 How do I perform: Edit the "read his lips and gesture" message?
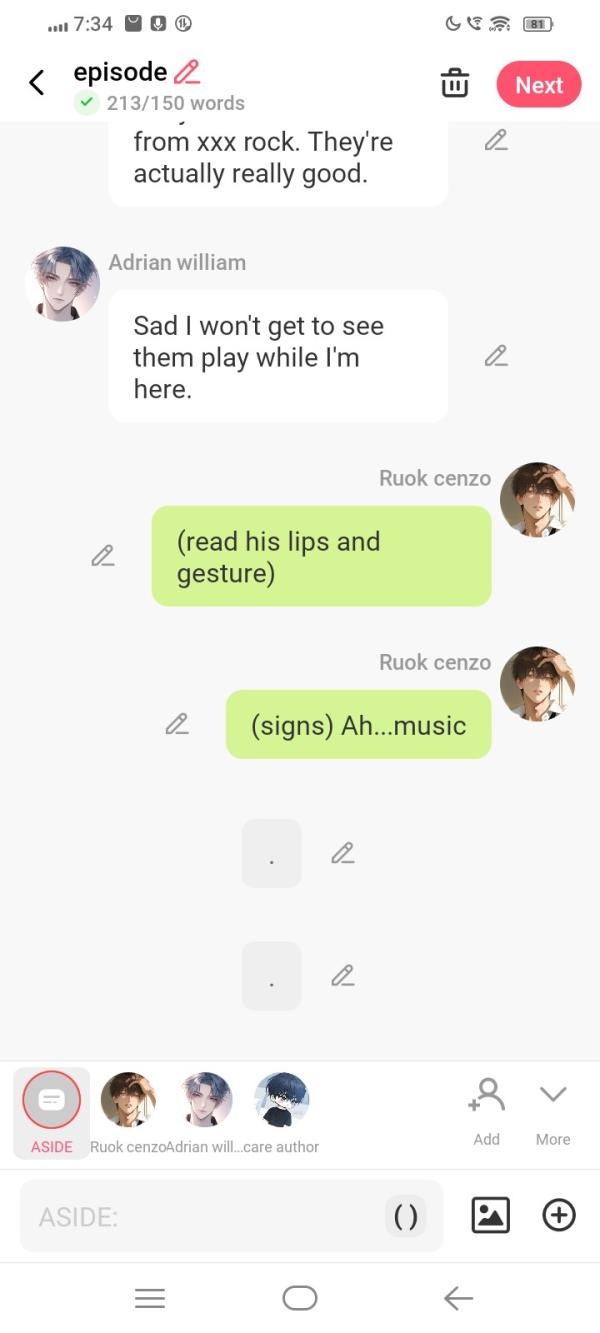[x=102, y=556]
